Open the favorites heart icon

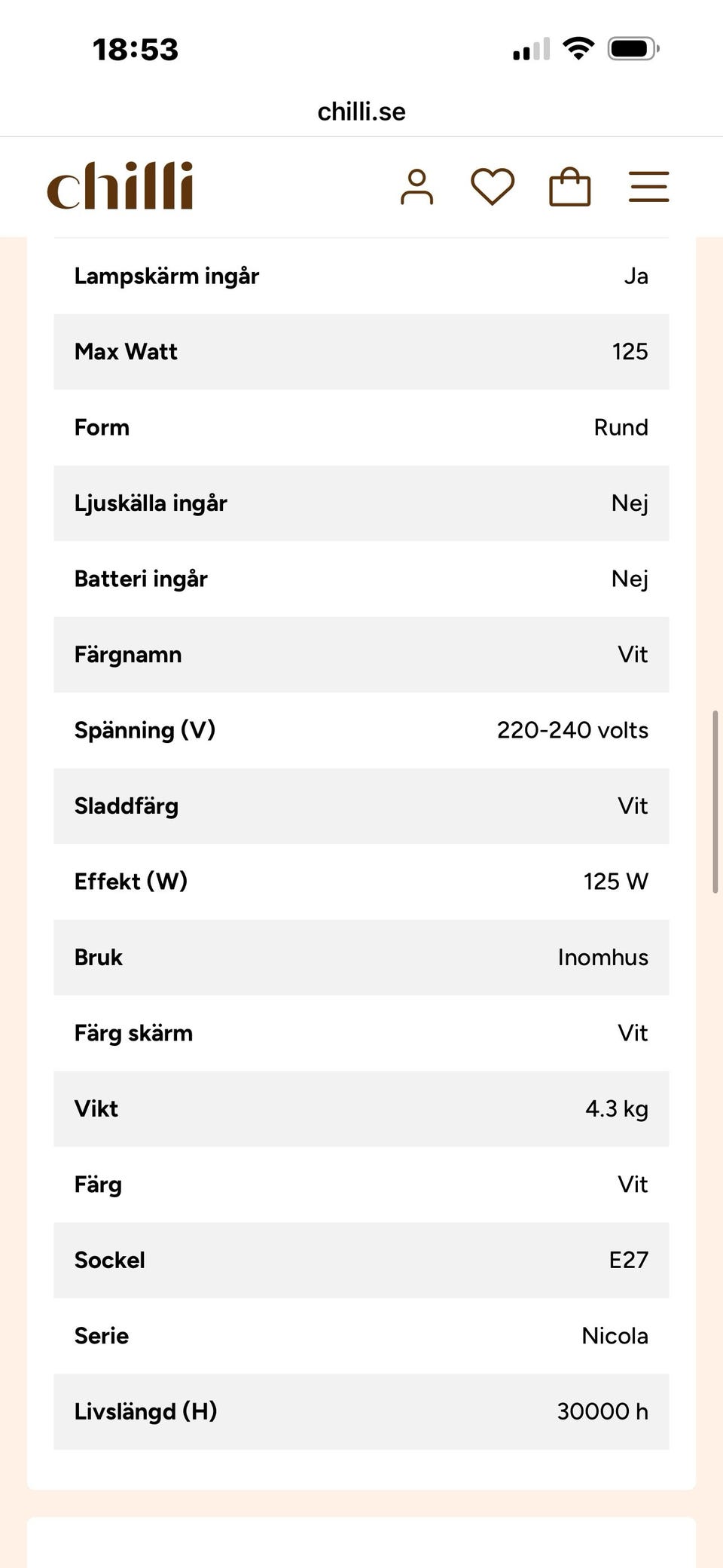(493, 187)
